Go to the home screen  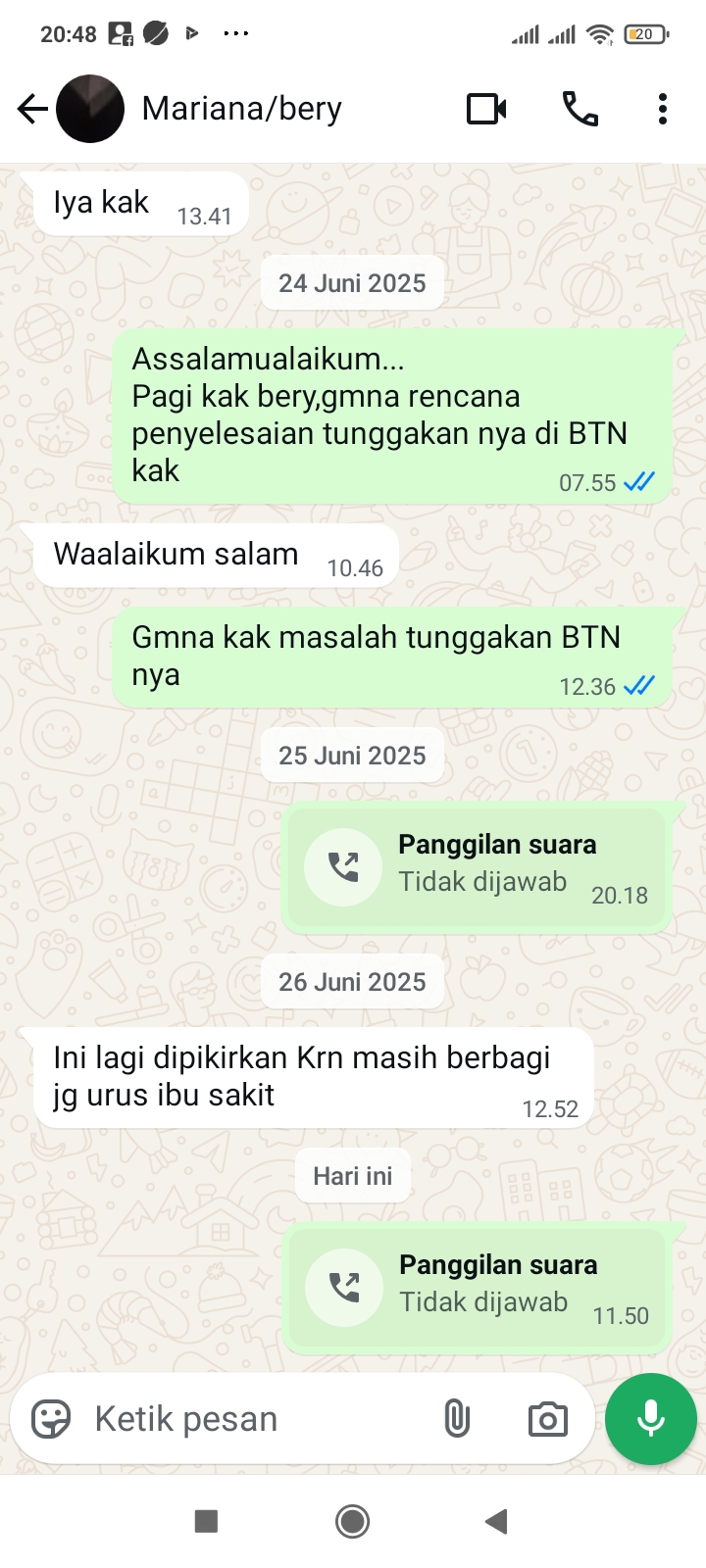pos(352,1521)
